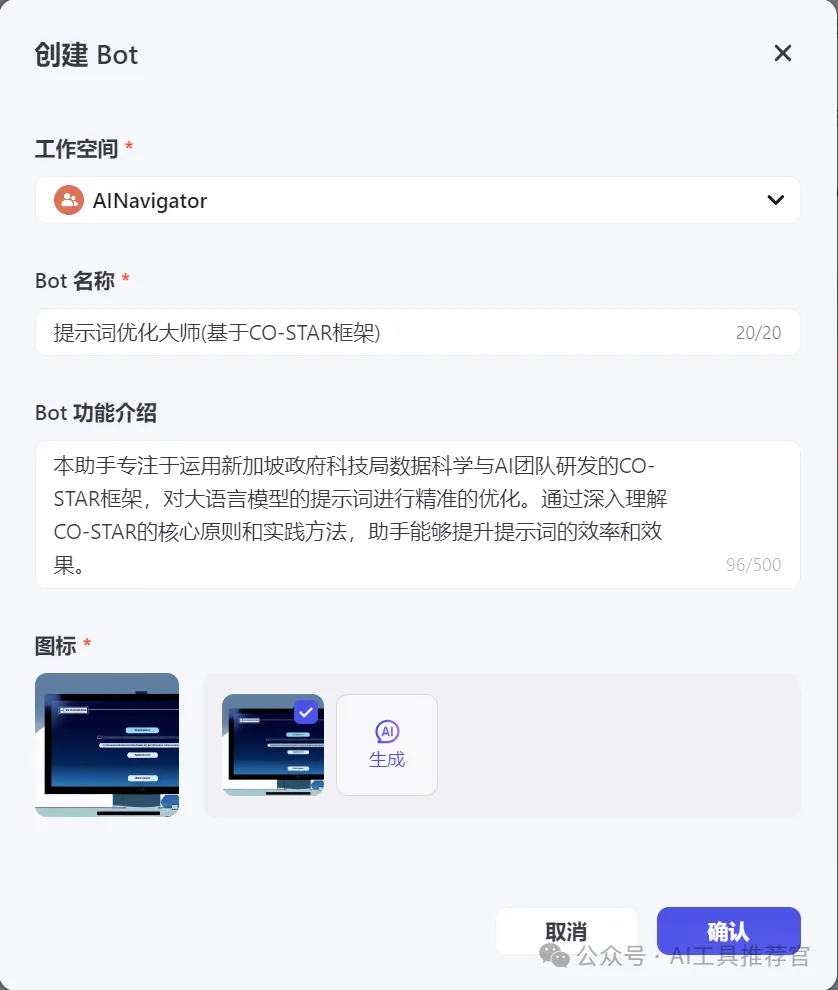Tap the large icon preview image
The image size is (838, 990).
click(x=107, y=745)
